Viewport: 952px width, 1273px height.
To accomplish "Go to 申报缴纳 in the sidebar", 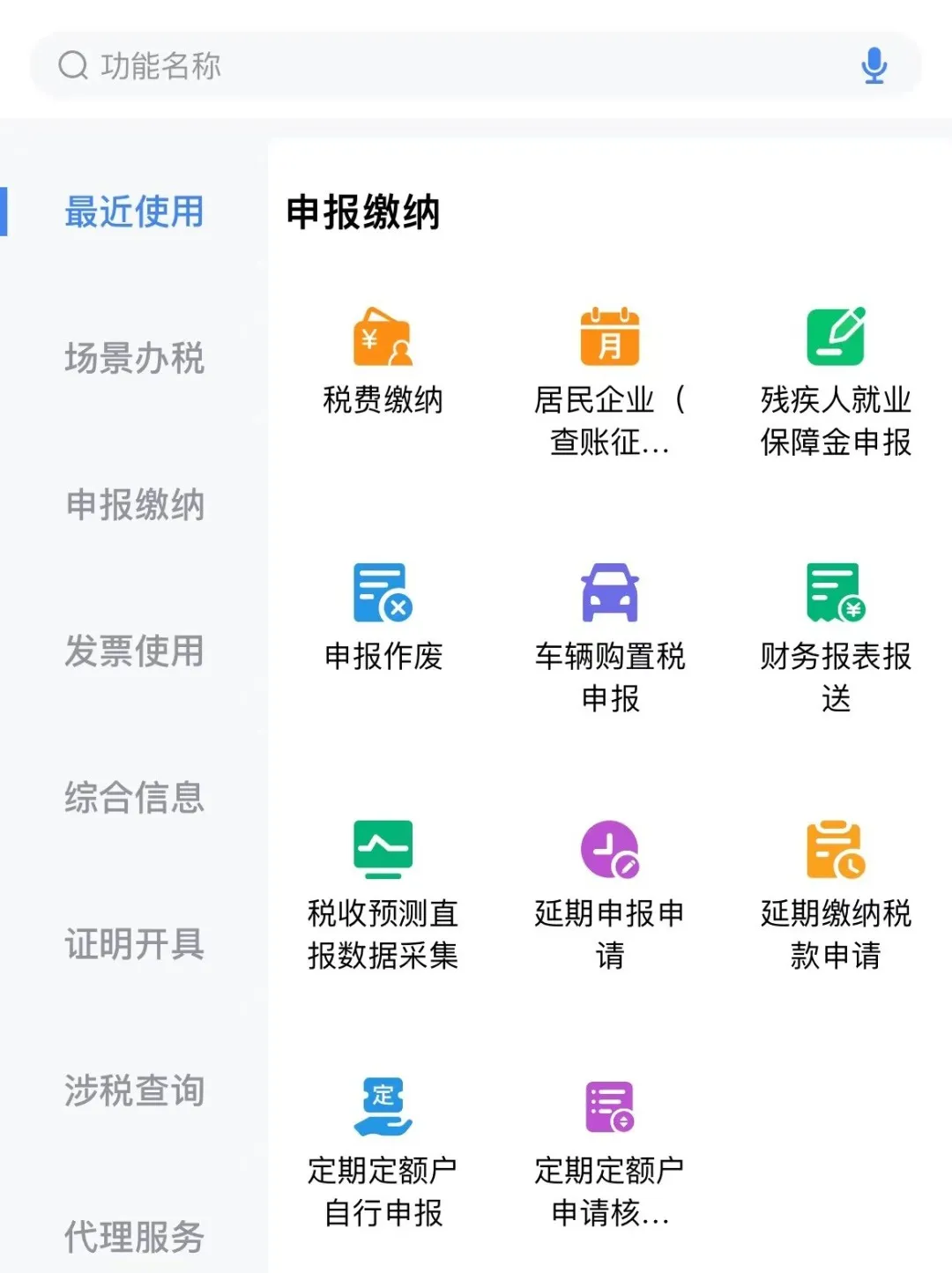I will pos(134,505).
